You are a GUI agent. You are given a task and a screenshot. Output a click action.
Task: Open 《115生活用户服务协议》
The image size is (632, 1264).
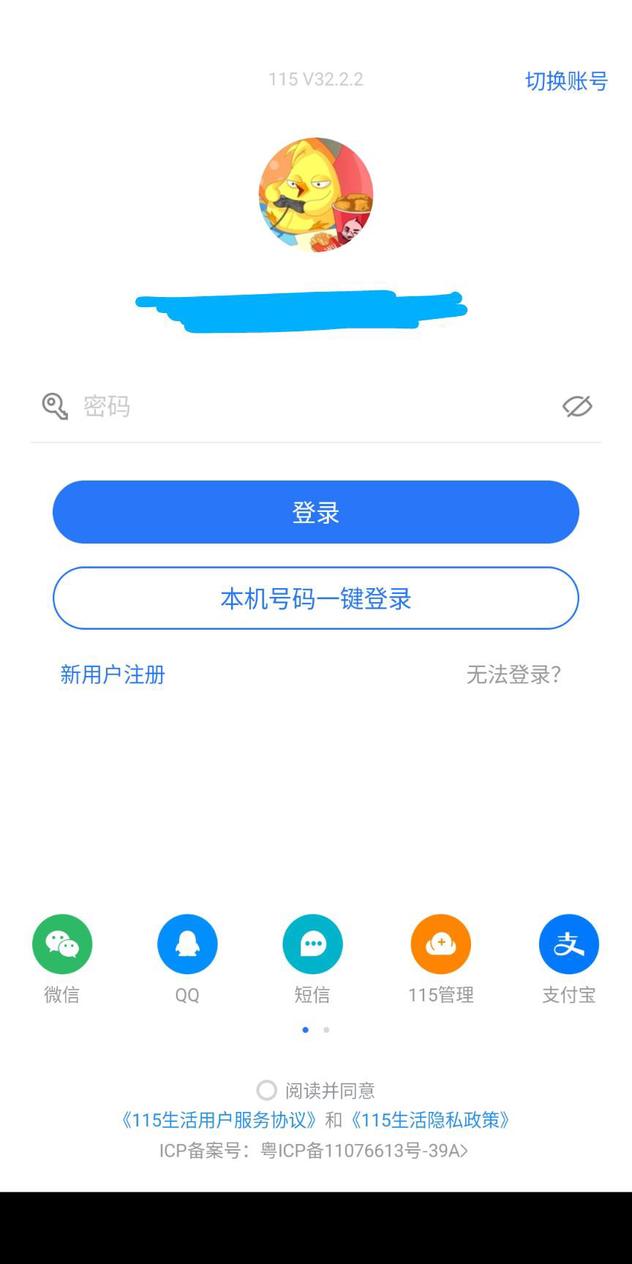tap(220, 1120)
